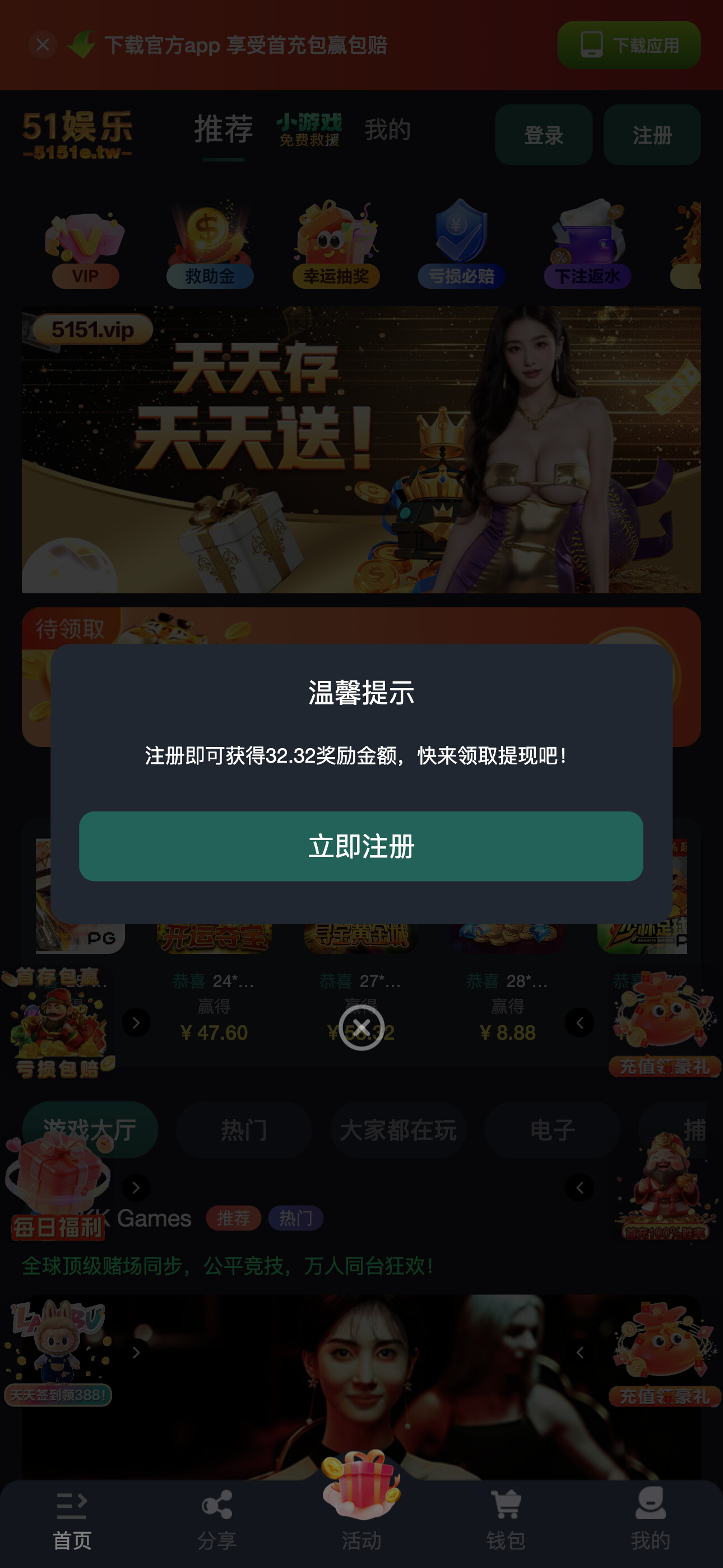Viewport: 723px width, 1568px height.
Task: Tap the 下载应用 button
Action: click(629, 45)
